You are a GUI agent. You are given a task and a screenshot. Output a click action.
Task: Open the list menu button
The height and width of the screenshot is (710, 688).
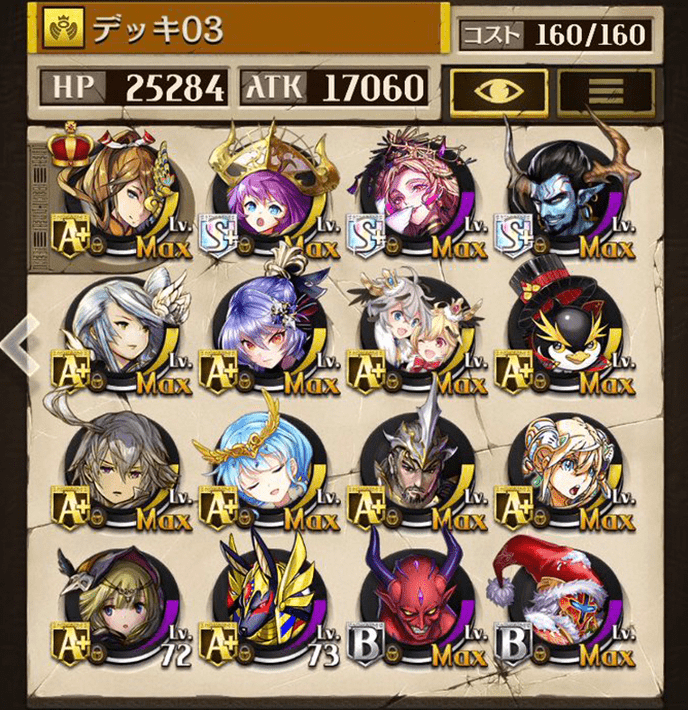coord(606,92)
